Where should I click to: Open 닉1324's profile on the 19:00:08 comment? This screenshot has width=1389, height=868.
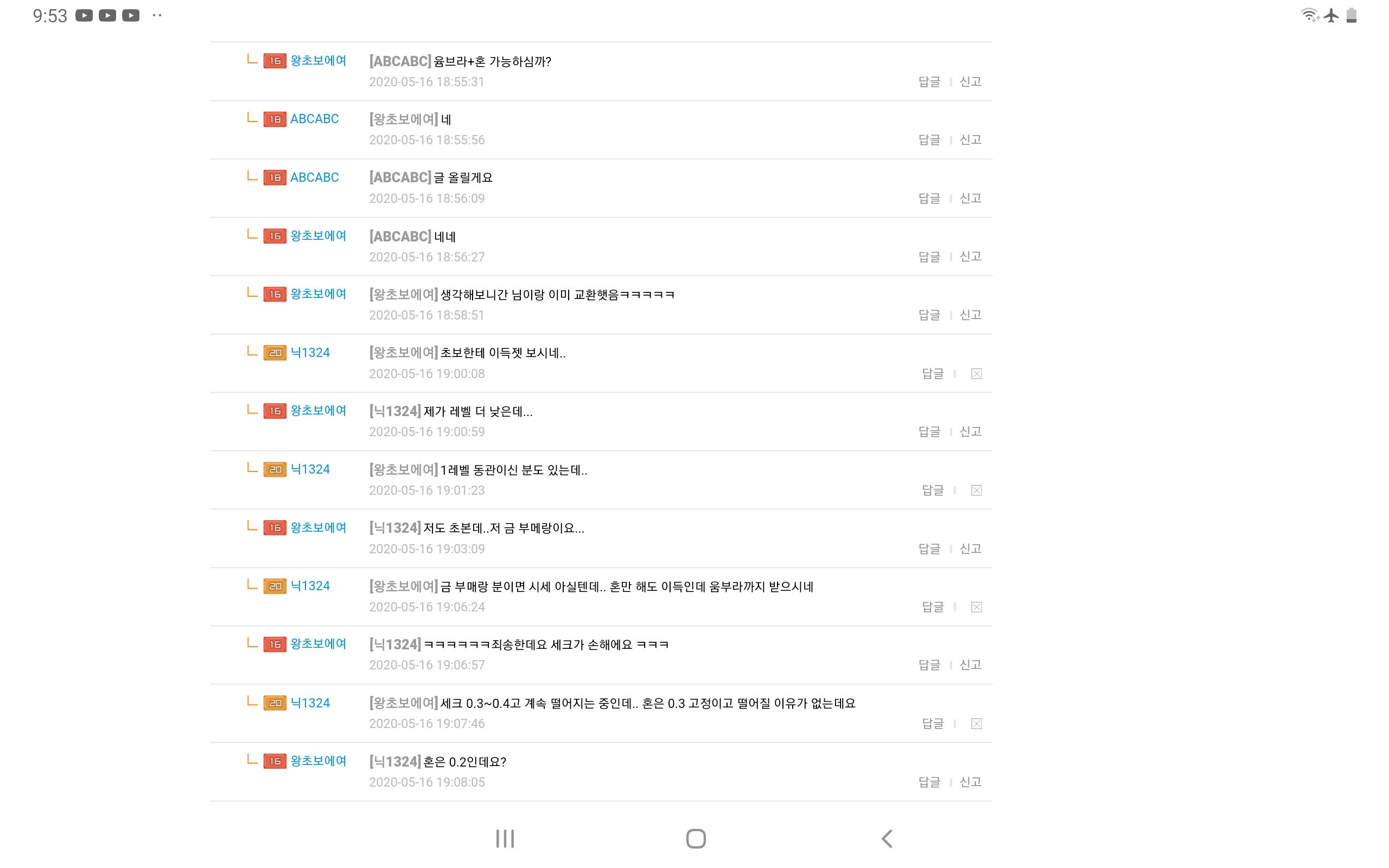click(310, 353)
